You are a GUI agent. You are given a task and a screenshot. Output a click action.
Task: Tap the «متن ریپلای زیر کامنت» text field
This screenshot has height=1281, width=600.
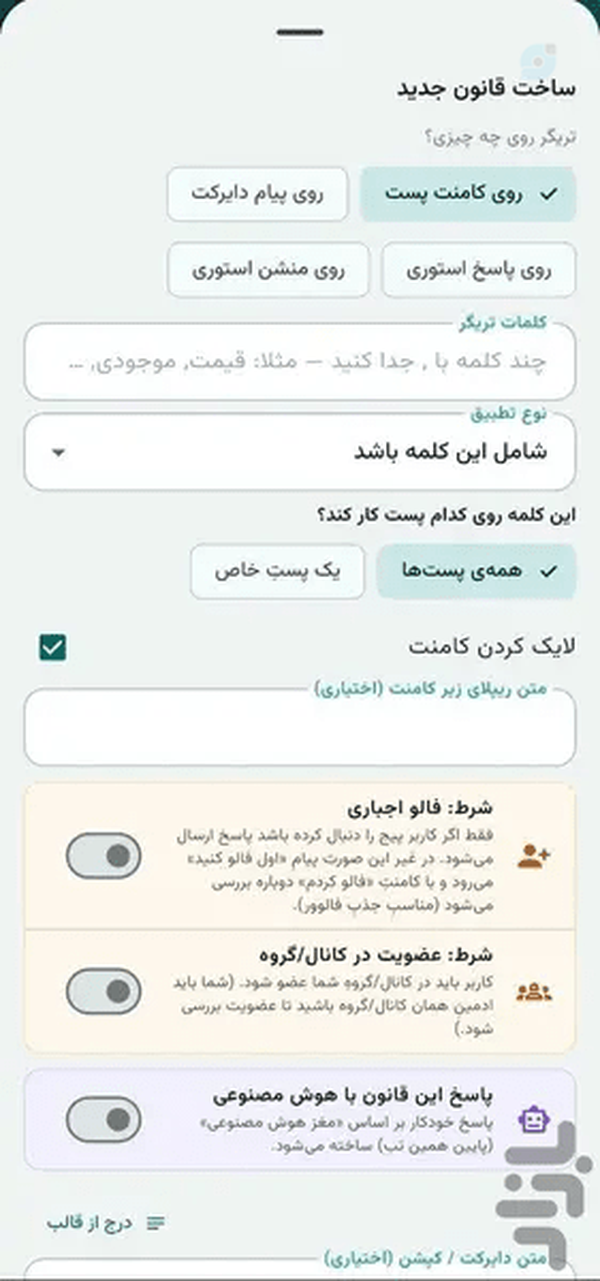[x=300, y=727]
